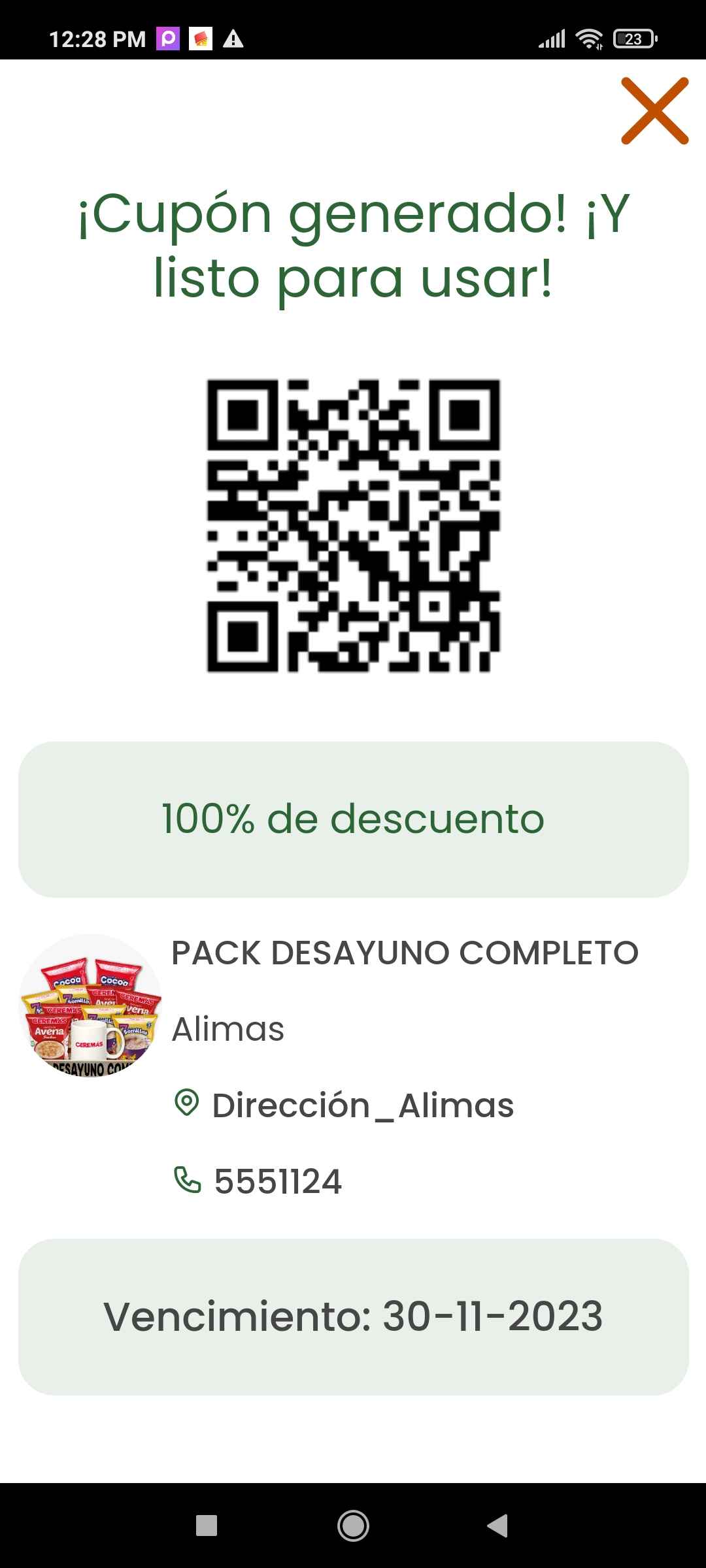Image resolution: width=706 pixels, height=1568 pixels.
Task: Go back with the system back button
Action: coord(497,1526)
